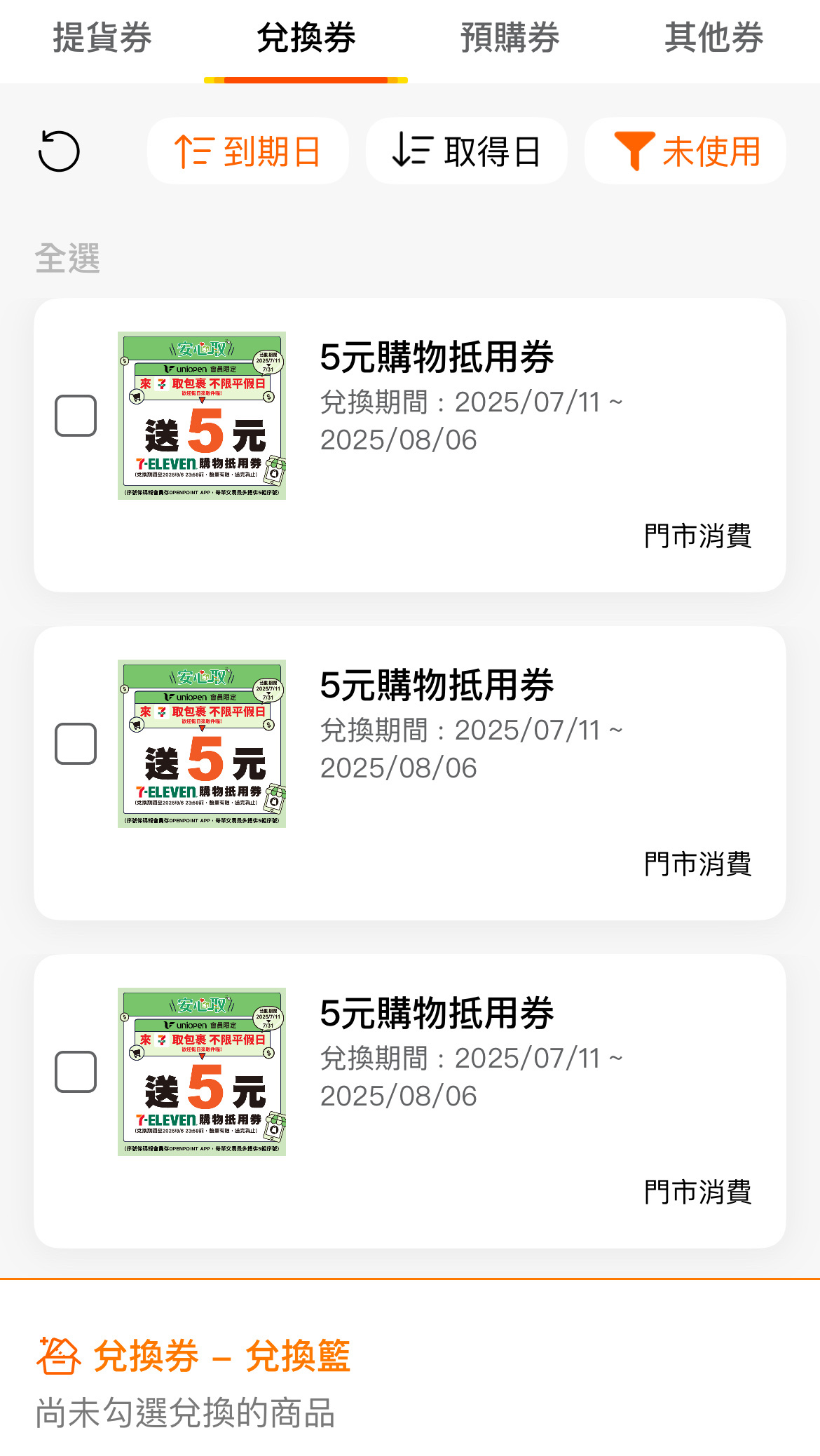The height and width of the screenshot is (1456, 820).
Task: Open the 其他券 tab
Action: point(714,38)
